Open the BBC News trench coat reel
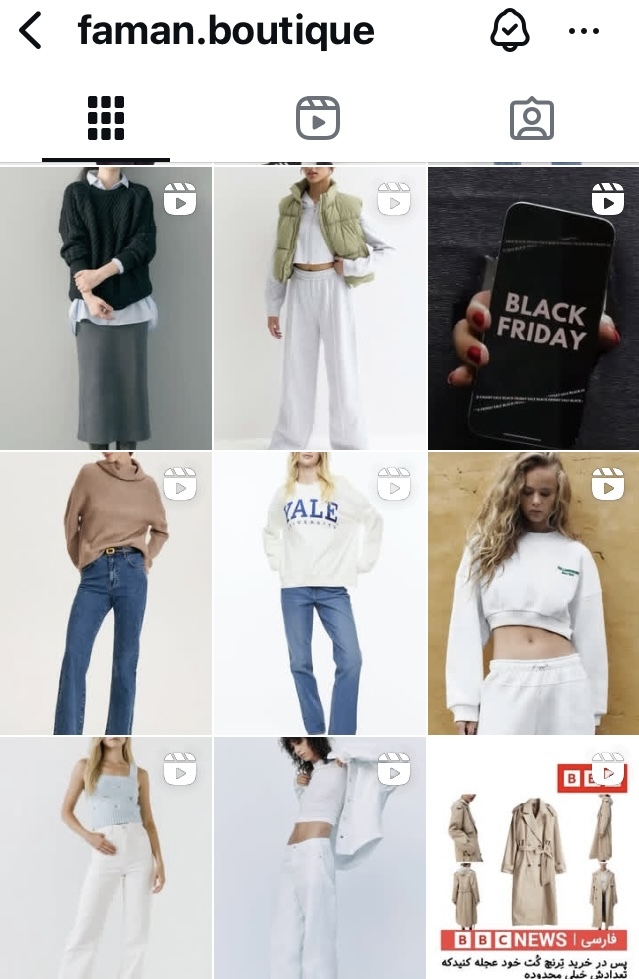The height and width of the screenshot is (979, 639). pyautogui.click(x=533, y=858)
